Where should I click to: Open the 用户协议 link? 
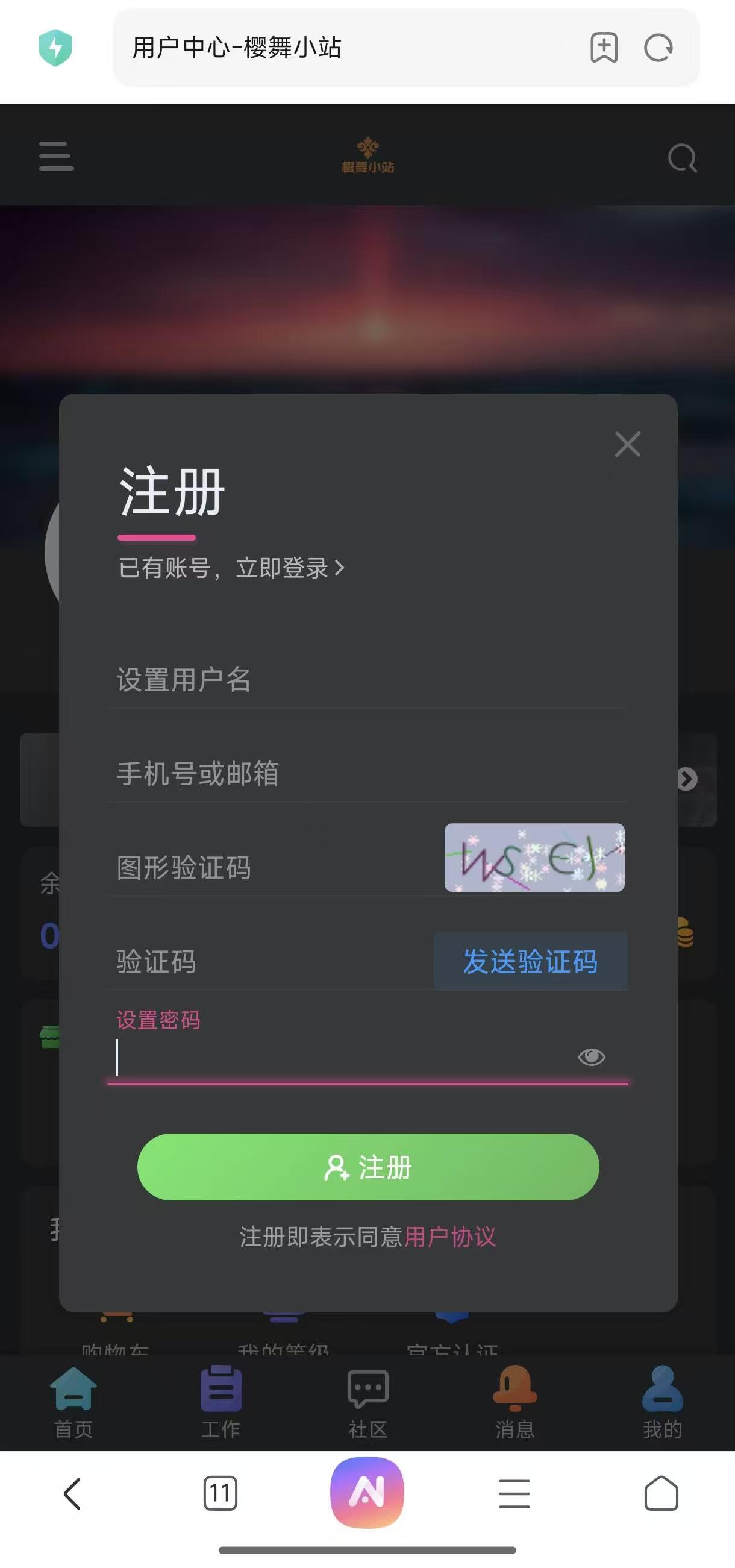(450, 1237)
